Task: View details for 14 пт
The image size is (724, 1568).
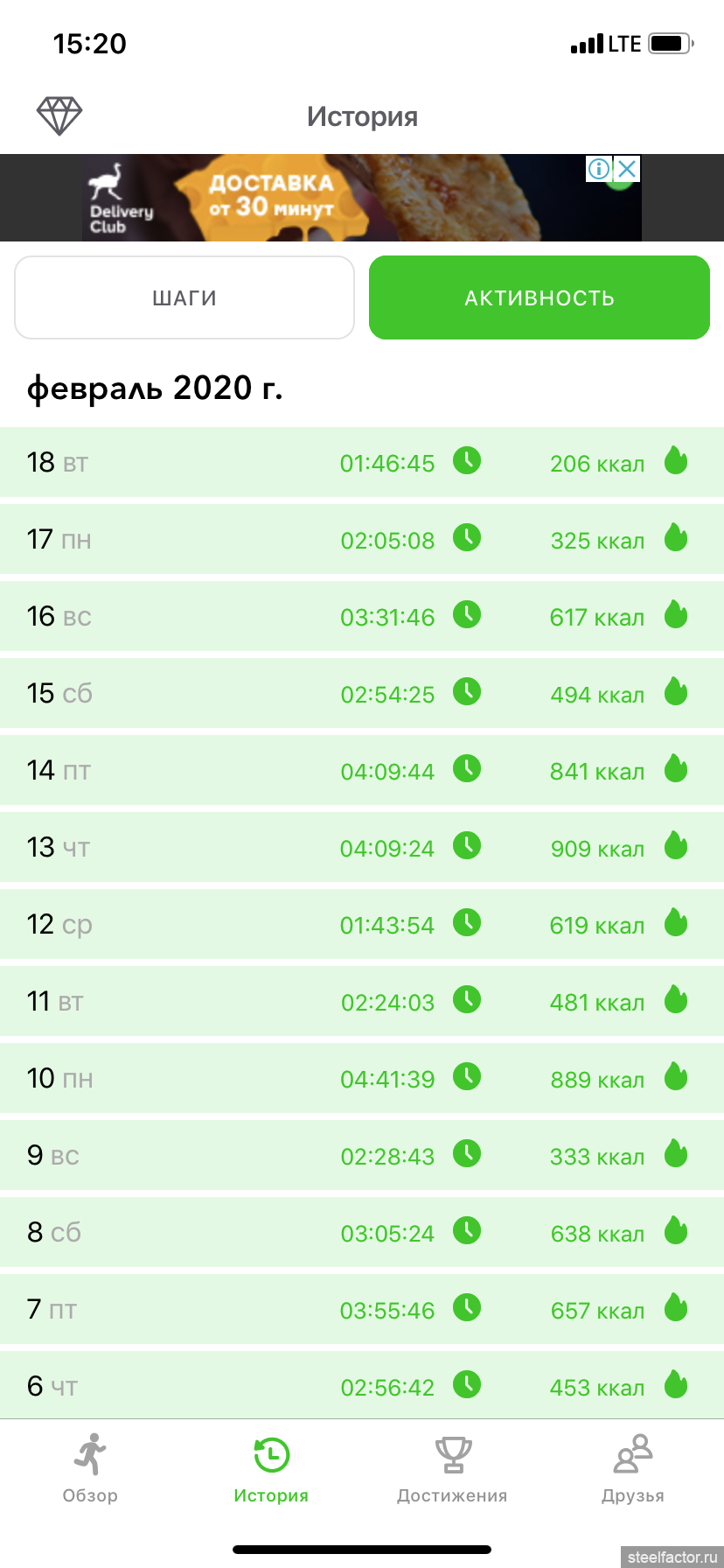Action: 362,770
